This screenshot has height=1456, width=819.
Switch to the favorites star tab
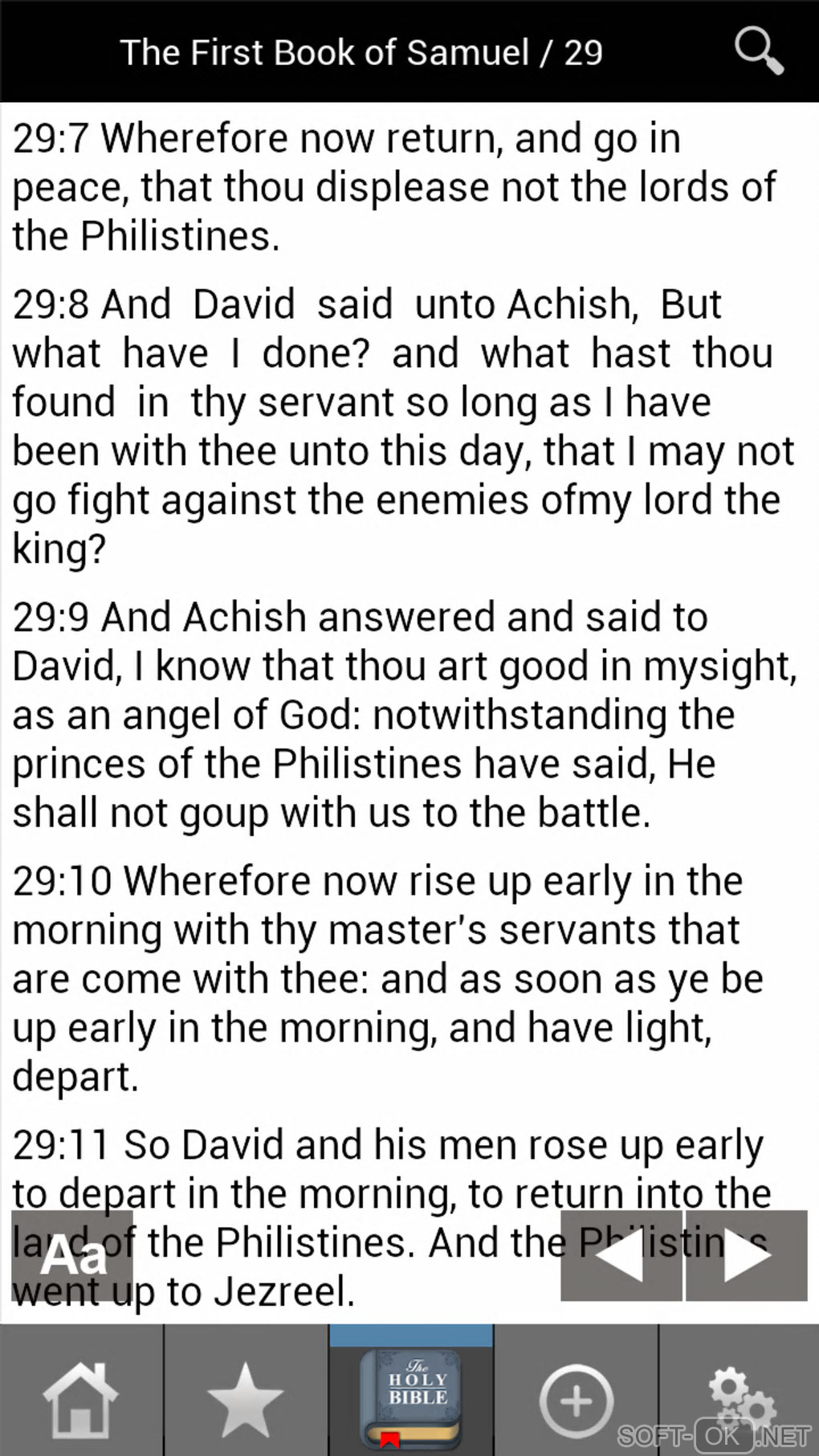coord(246,1400)
